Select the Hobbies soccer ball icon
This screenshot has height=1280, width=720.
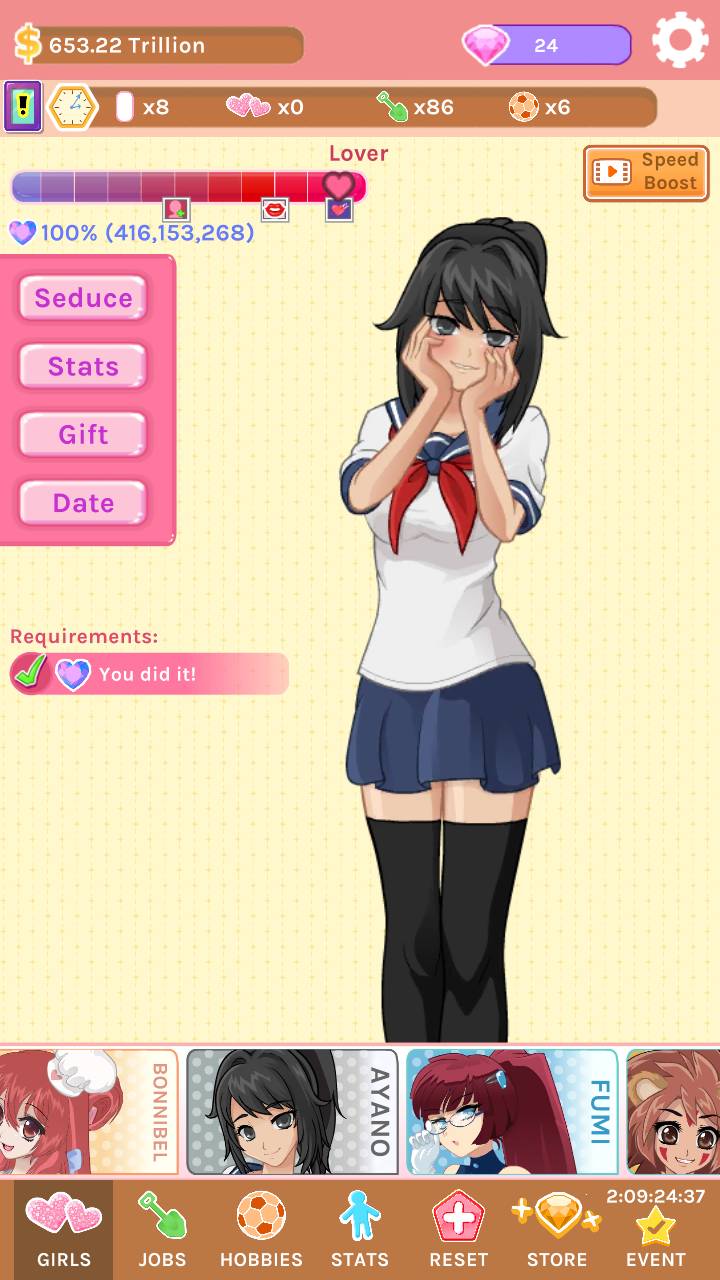tap(261, 1217)
